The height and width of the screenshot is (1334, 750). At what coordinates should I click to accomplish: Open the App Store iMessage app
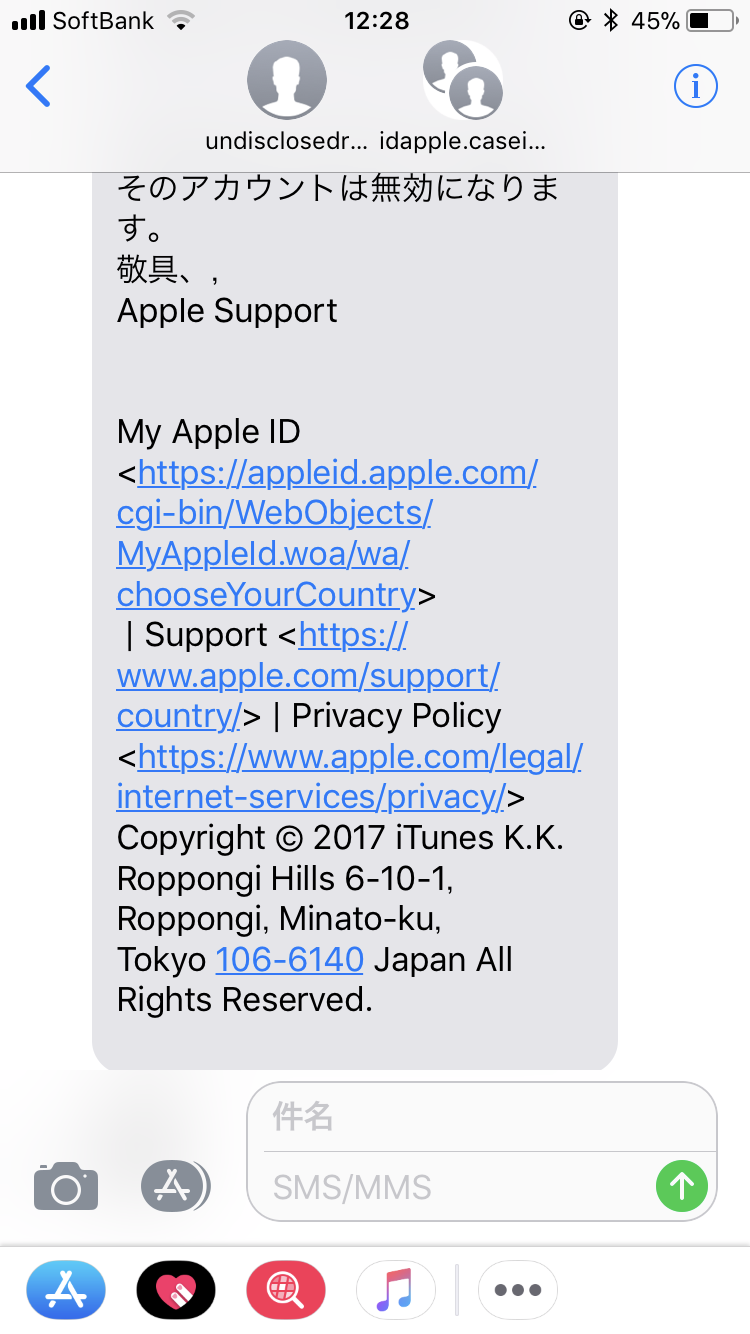click(66, 1289)
